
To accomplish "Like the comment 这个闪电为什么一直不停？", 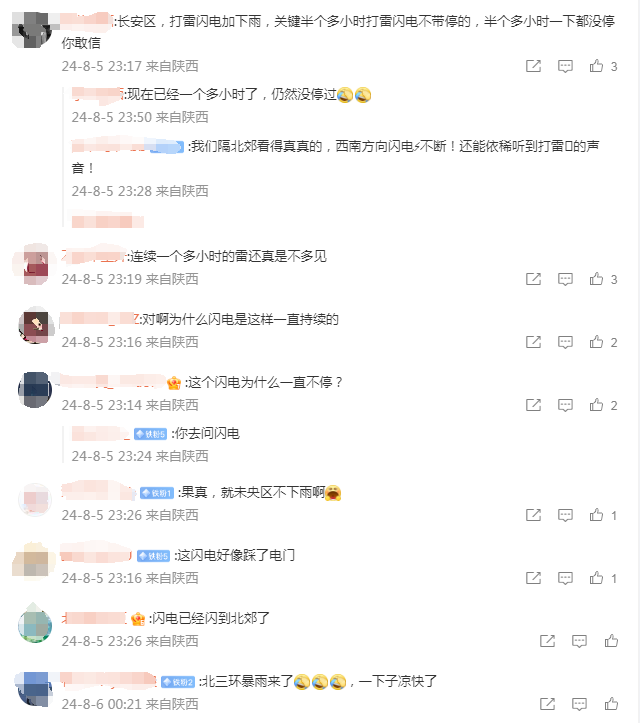I will click(x=597, y=405).
